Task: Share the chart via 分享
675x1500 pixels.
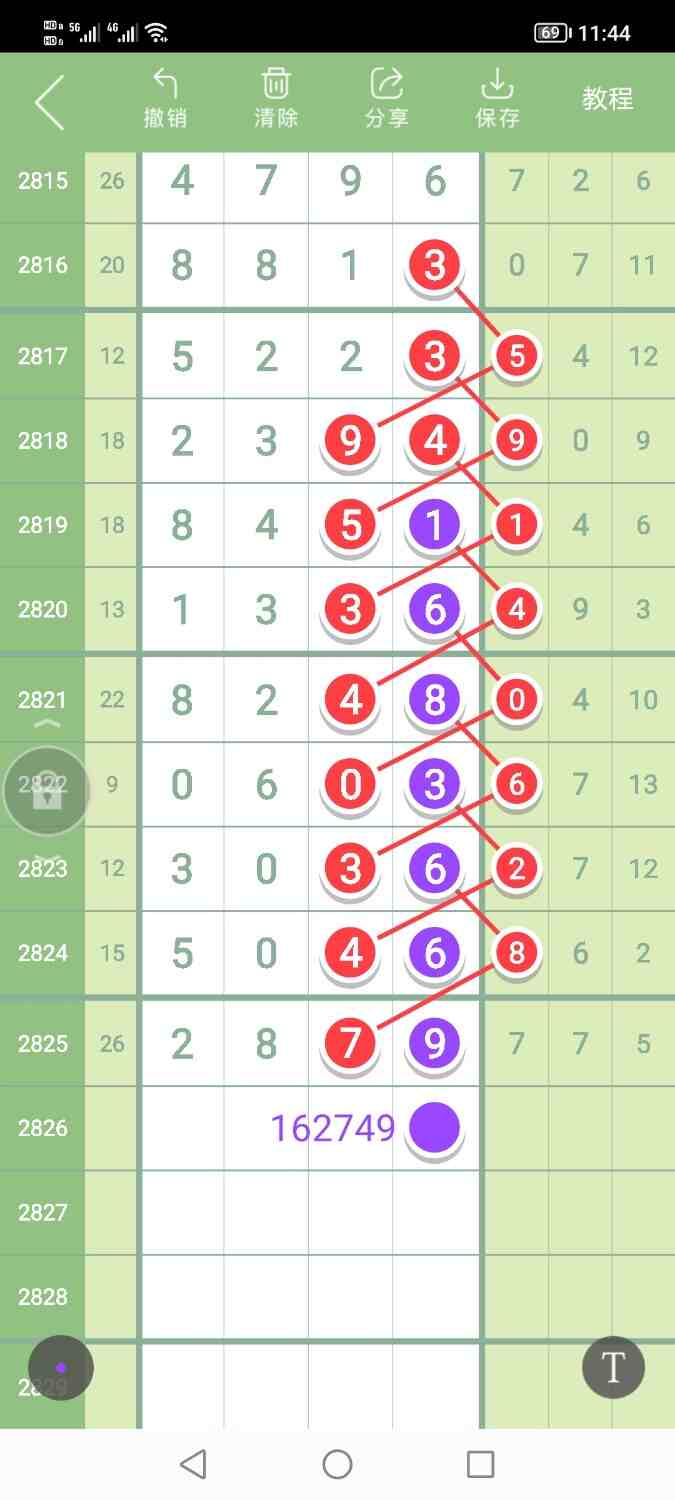Action: tap(386, 98)
